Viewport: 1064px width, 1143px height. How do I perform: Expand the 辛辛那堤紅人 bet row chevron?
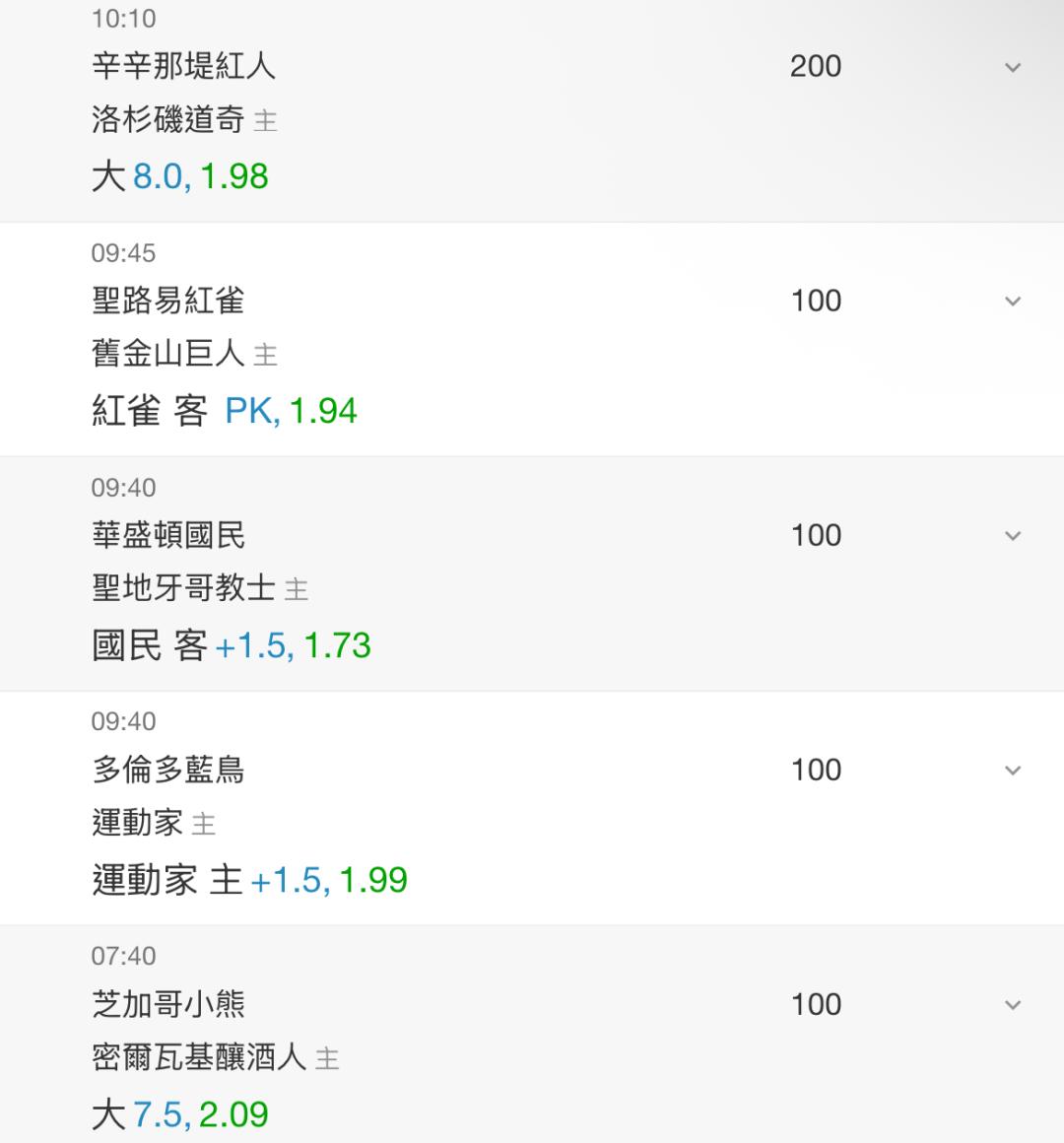coord(1012,68)
